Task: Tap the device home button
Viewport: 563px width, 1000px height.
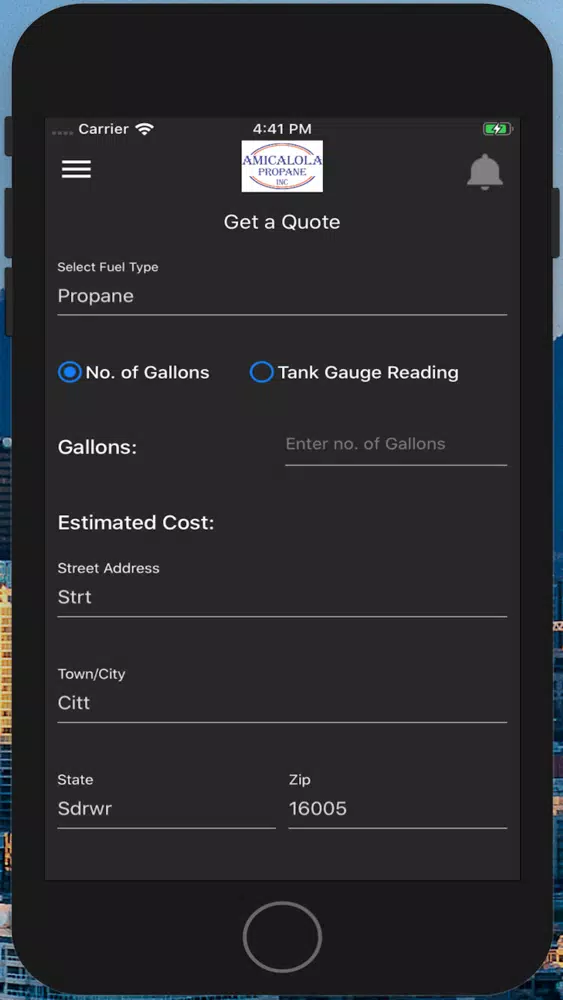Action: [282, 937]
